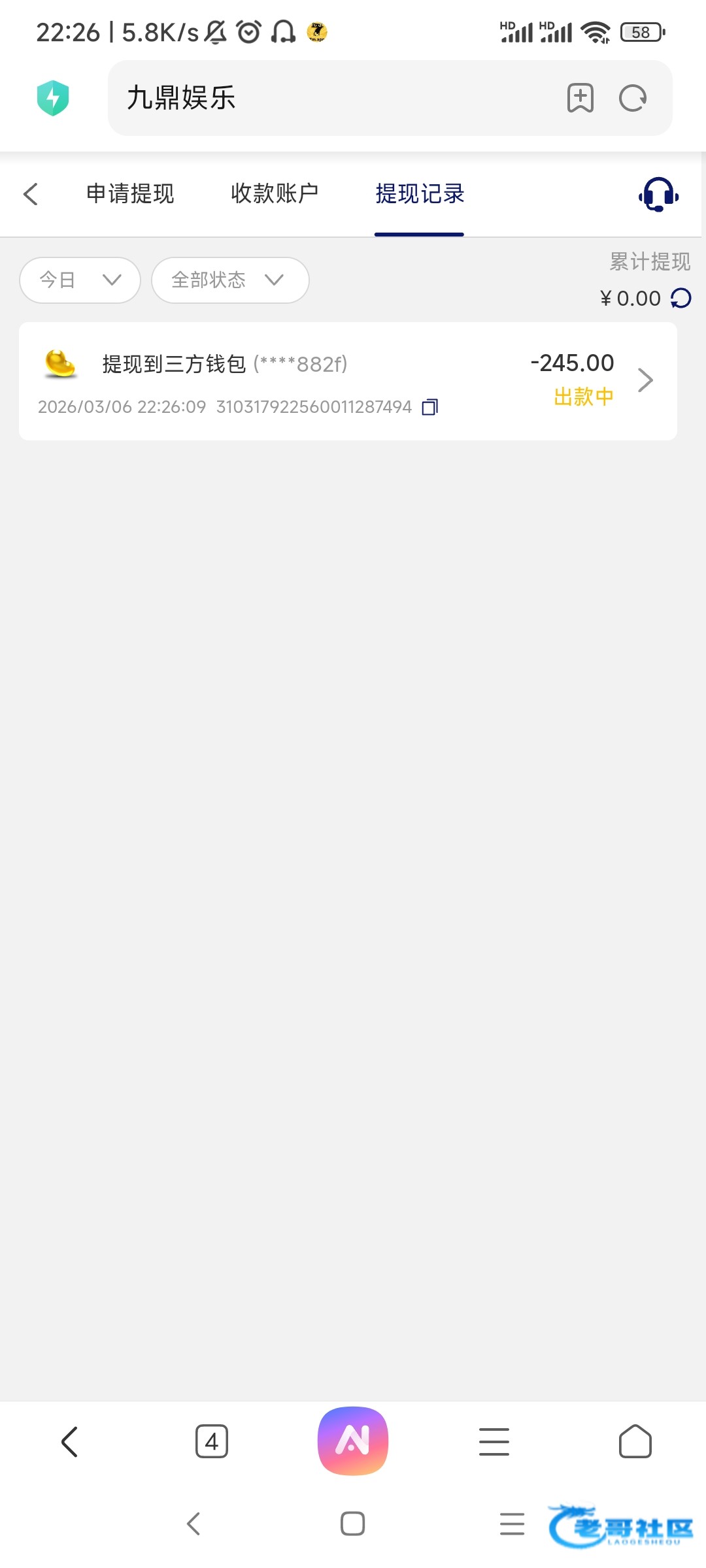Open the browser hamburger menu
Screen dimensions: 706x1568
[x=494, y=1441]
